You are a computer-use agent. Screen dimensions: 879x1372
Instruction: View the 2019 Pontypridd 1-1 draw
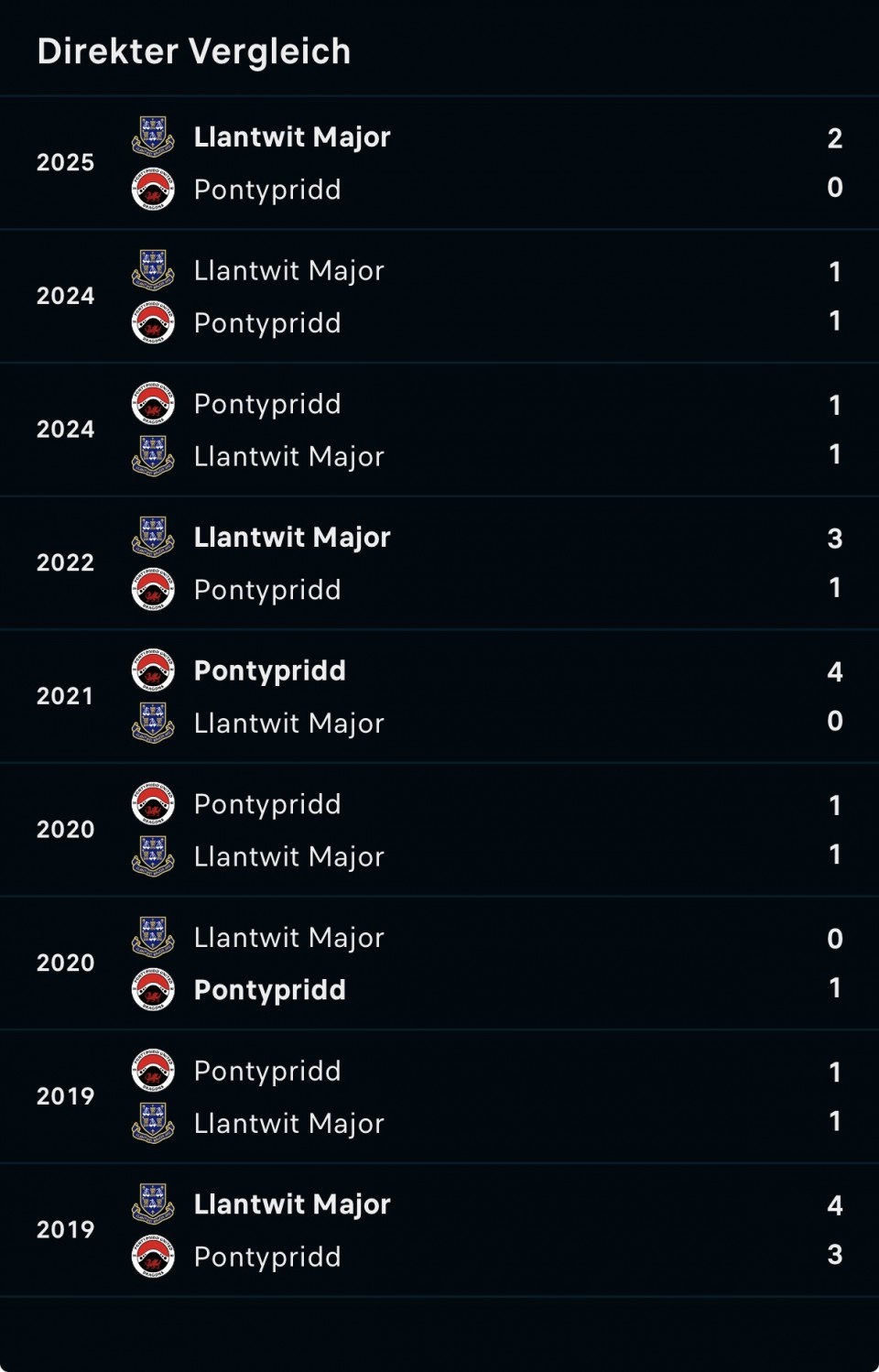439,1096
